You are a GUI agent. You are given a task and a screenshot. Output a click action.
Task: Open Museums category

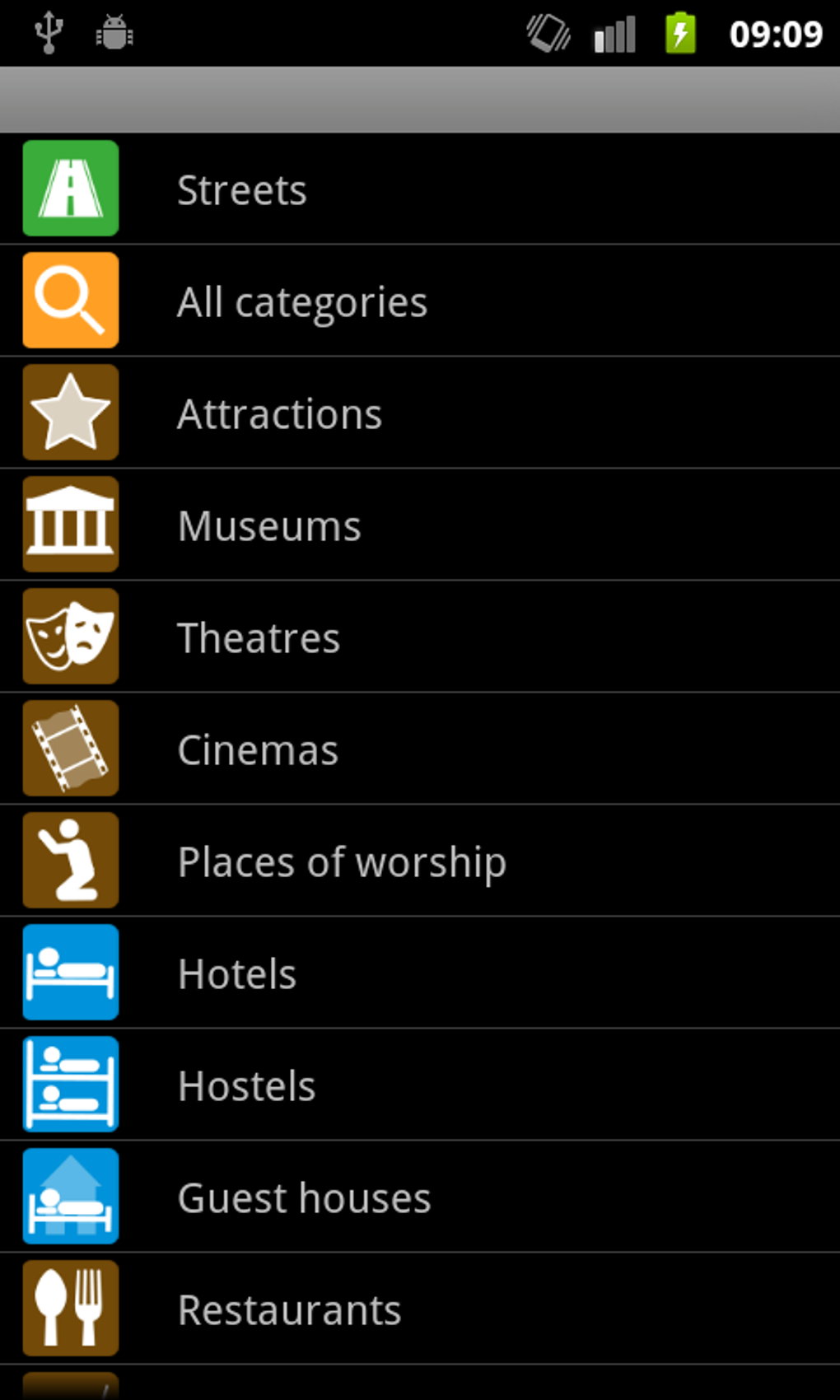pyautogui.click(x=269, y=525)
